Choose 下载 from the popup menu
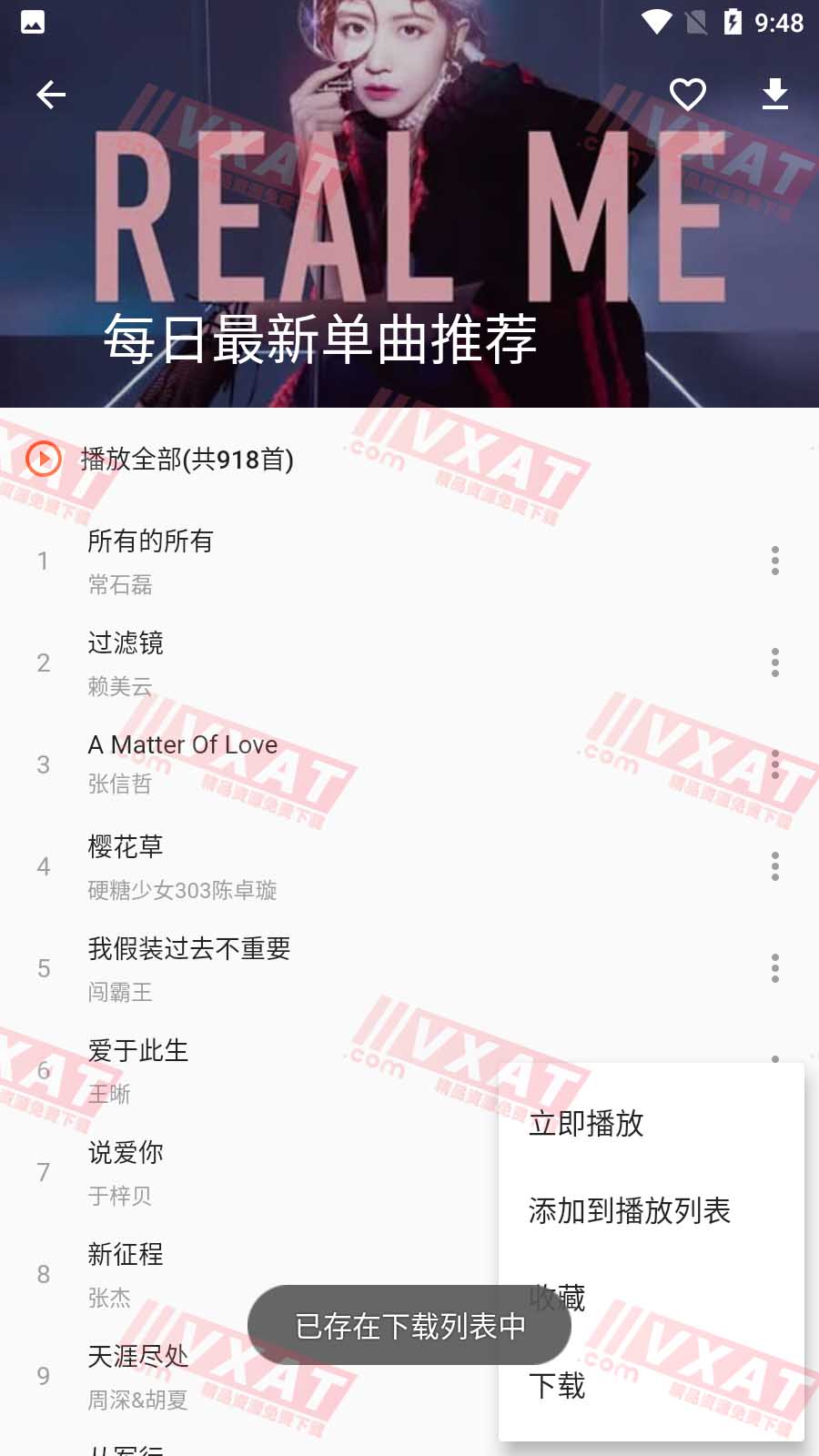This screenshot has width=819, height=1456. (x=558, y=1386)
